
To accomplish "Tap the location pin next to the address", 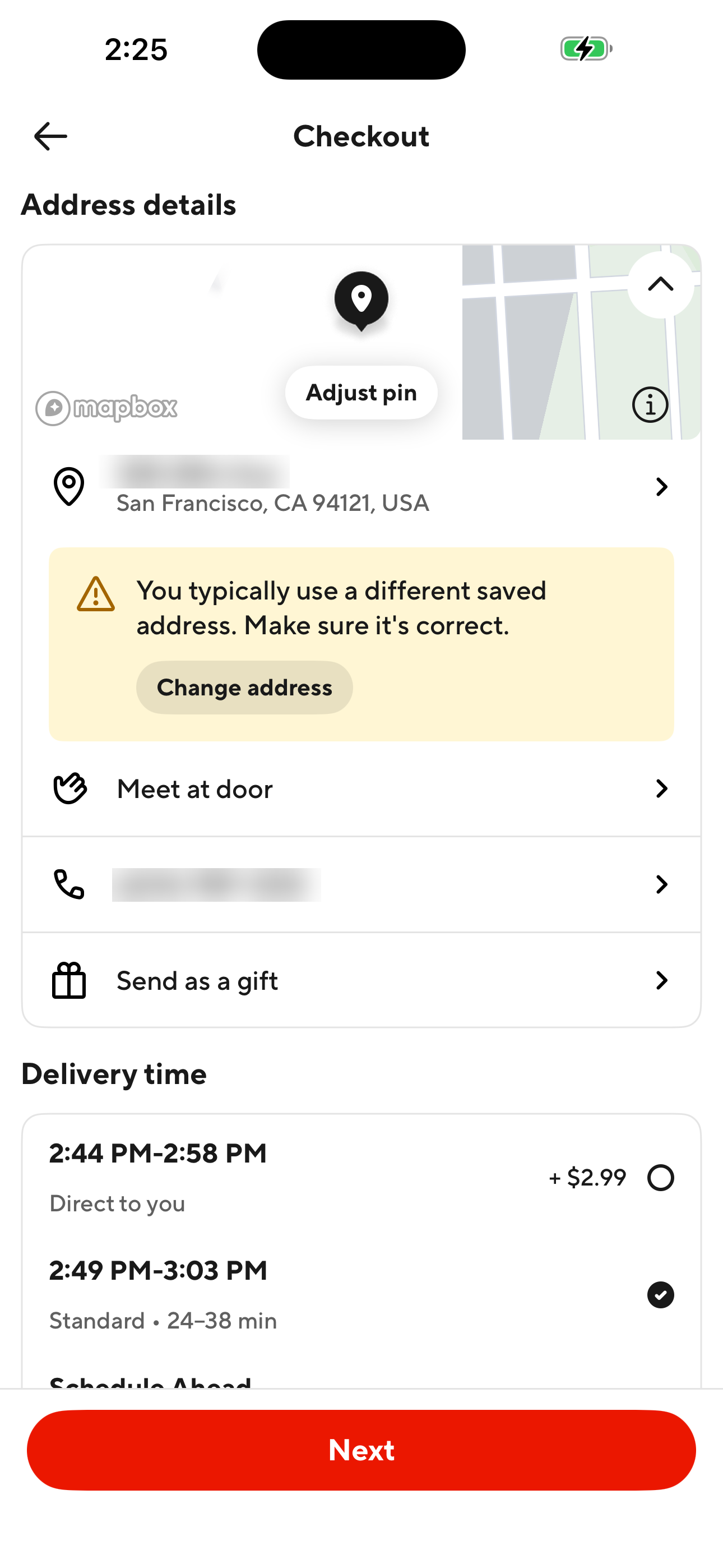I will [x=69, y=486].
